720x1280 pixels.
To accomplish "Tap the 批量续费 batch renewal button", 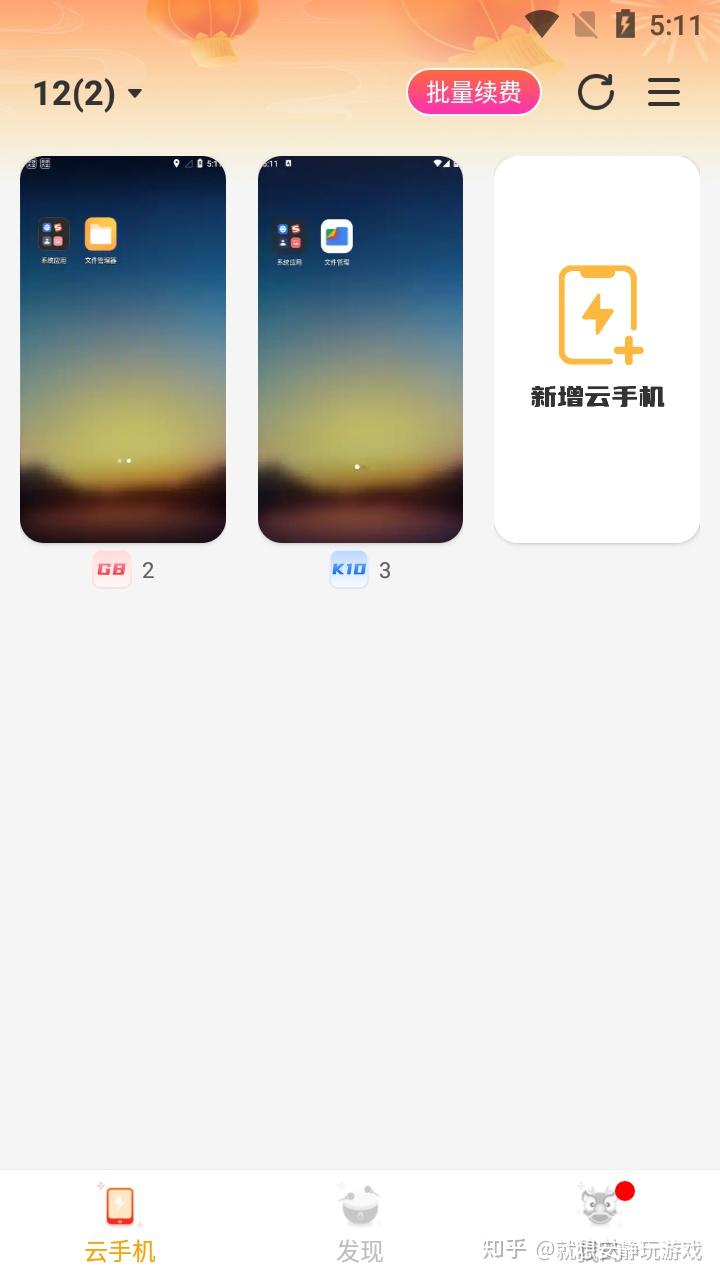I will (x=474, y=92).
